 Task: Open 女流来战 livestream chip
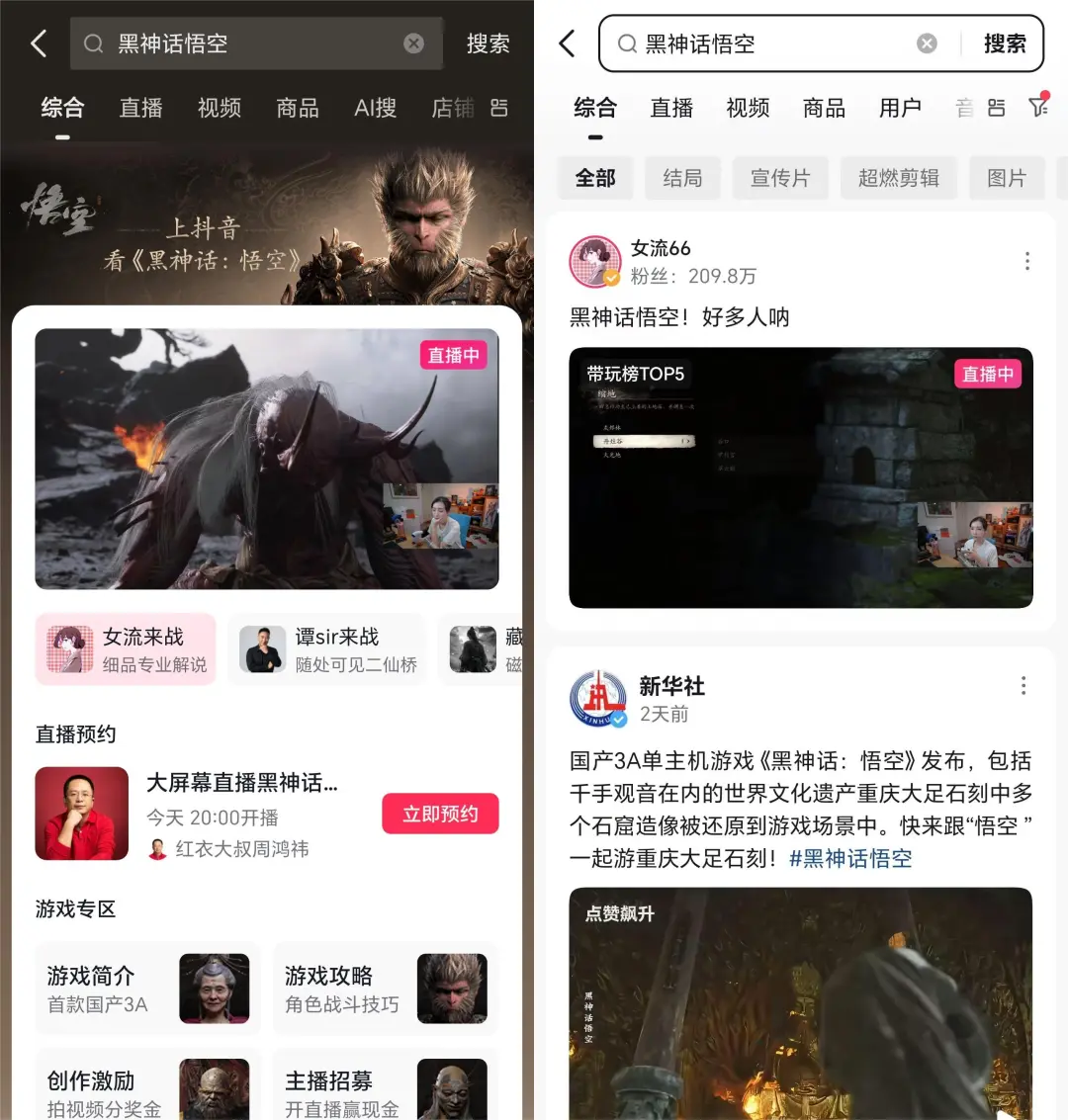coord(126,649)
